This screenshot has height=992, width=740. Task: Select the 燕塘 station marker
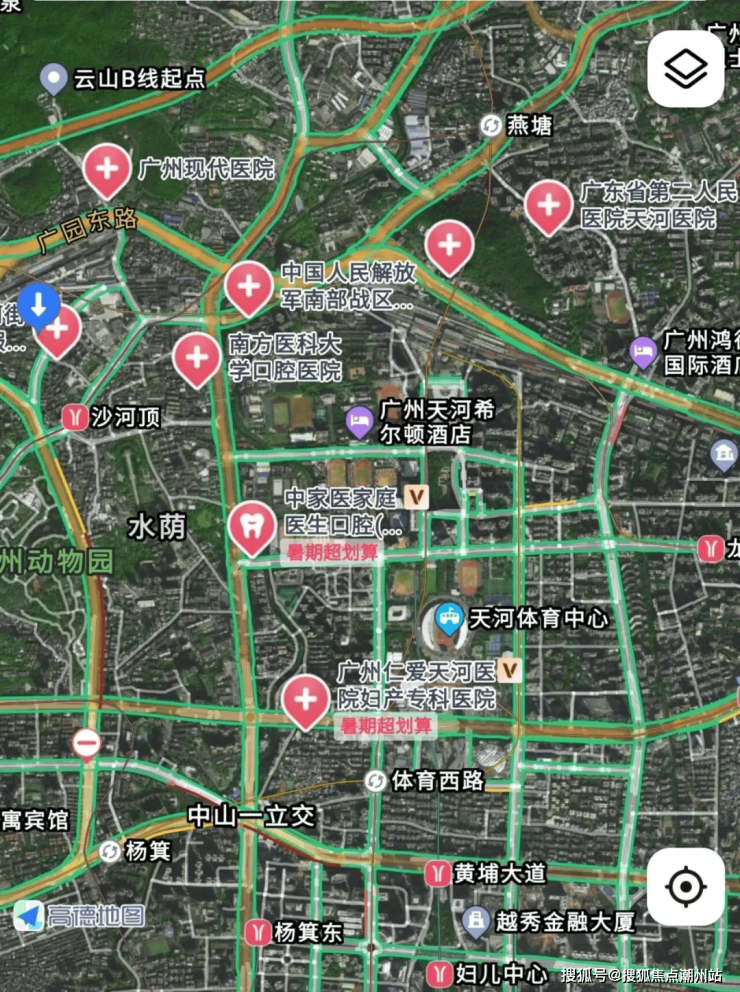coord(491,125)
